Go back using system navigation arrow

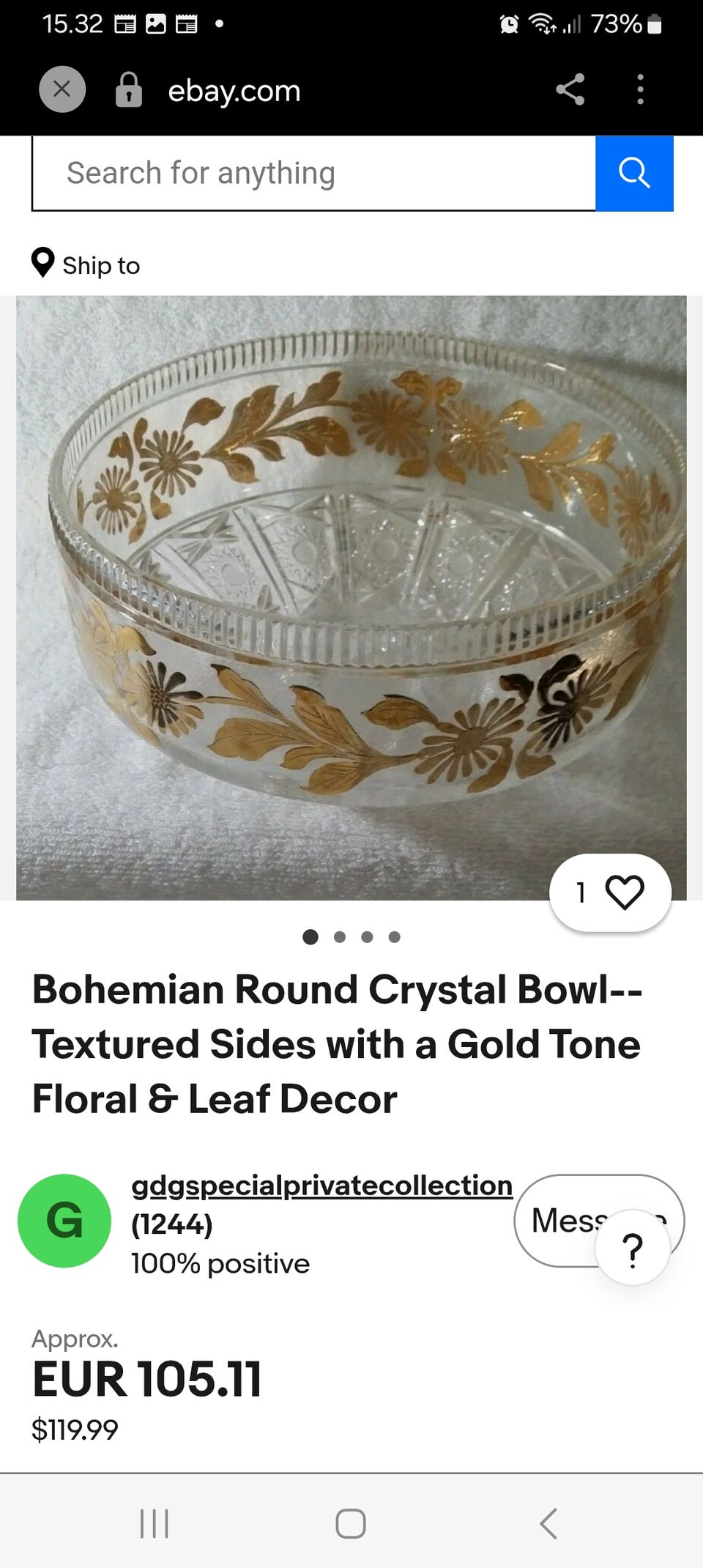click(548, 1524)
